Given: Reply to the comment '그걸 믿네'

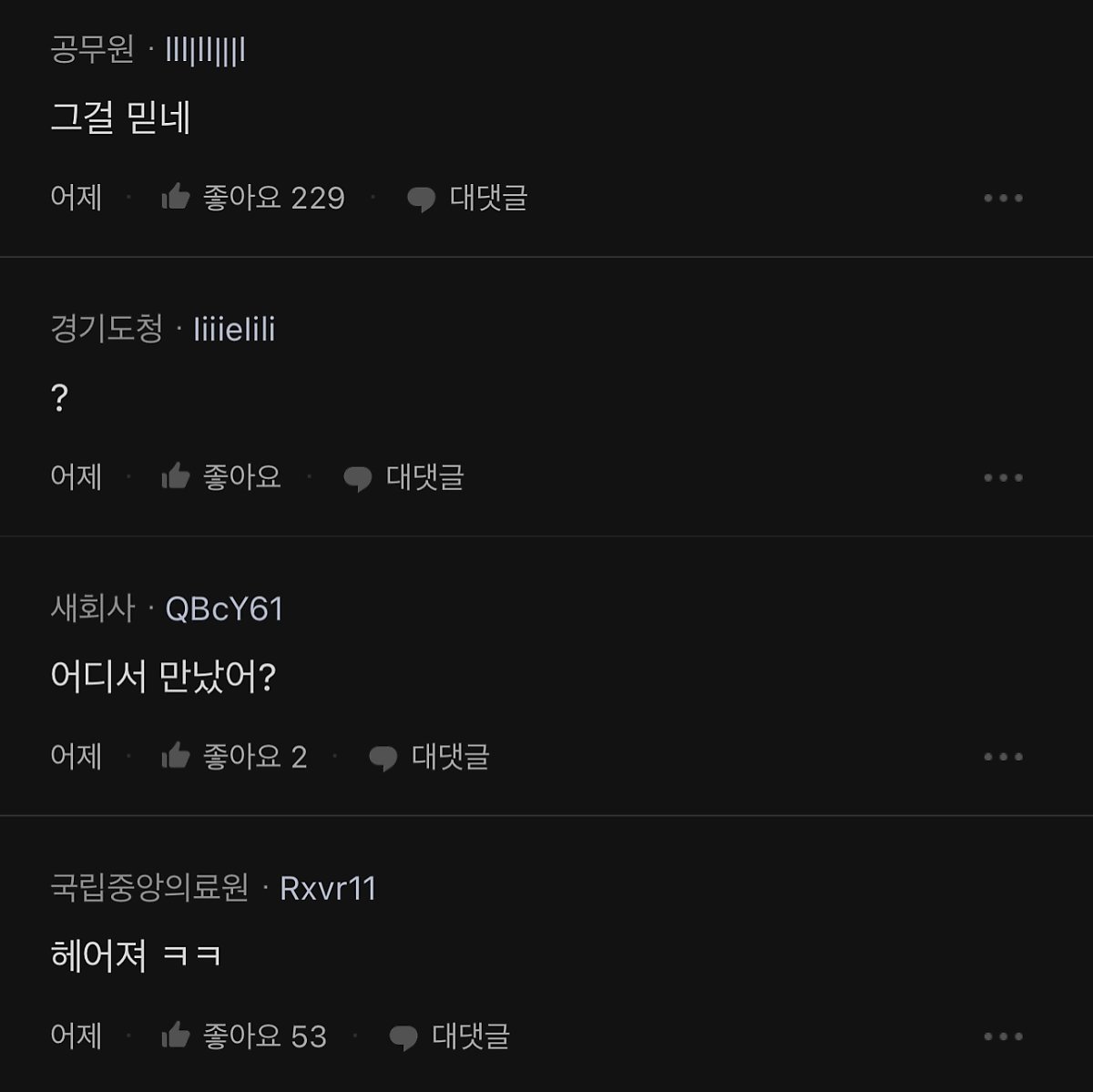Looking at the screenshot, I should (x=467, y=198).
